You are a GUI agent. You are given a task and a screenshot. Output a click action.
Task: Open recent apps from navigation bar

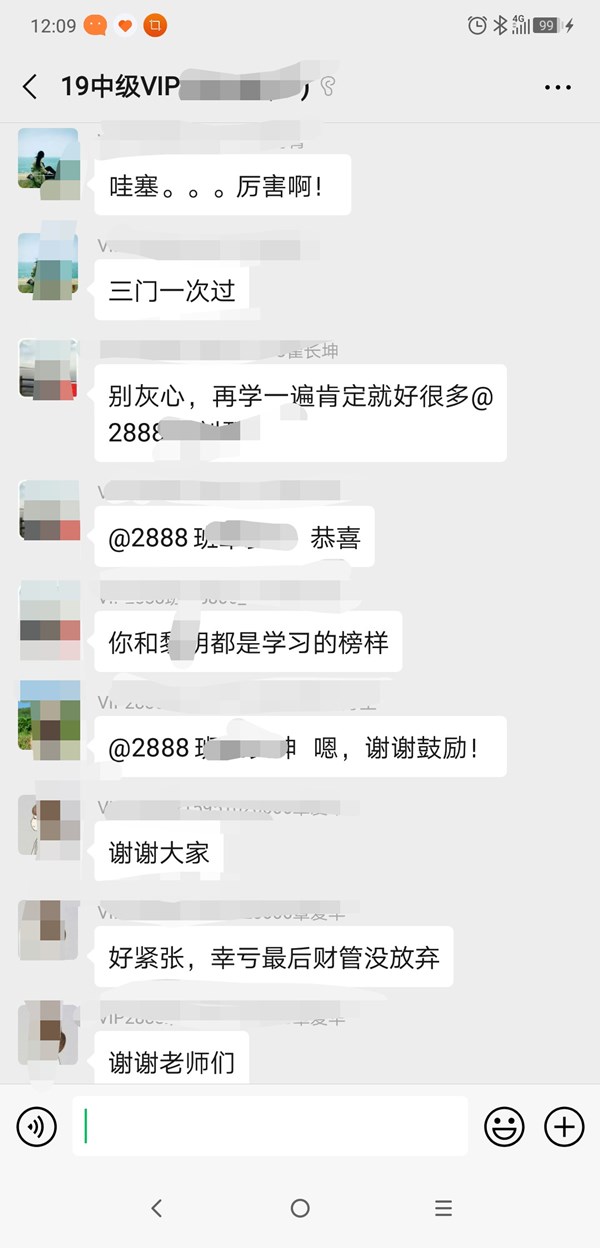coord(444,1208)
